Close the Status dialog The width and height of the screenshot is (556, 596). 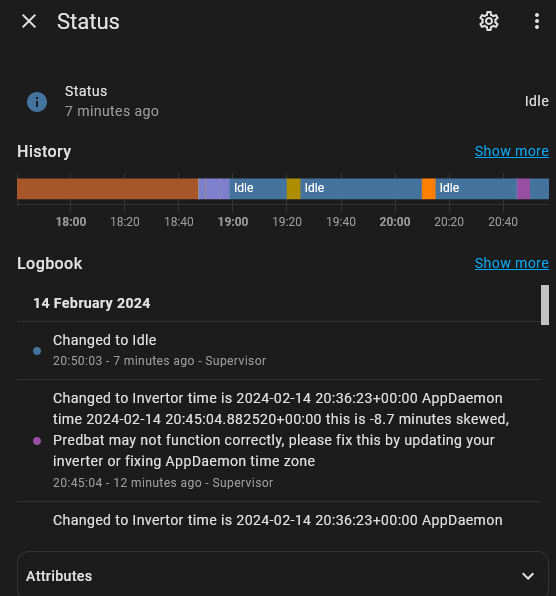coord(29,21)
